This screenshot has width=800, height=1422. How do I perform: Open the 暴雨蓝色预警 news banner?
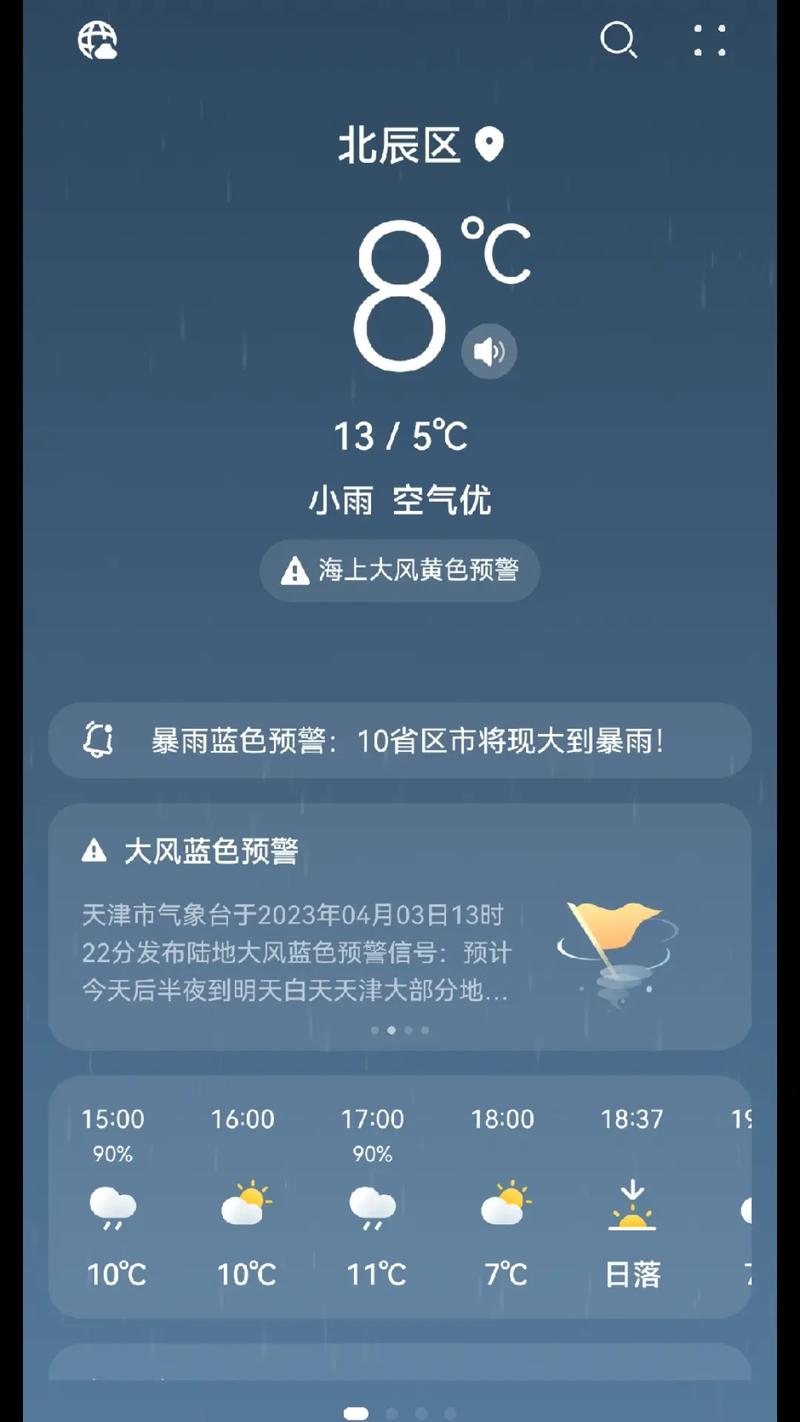[400, 740]
